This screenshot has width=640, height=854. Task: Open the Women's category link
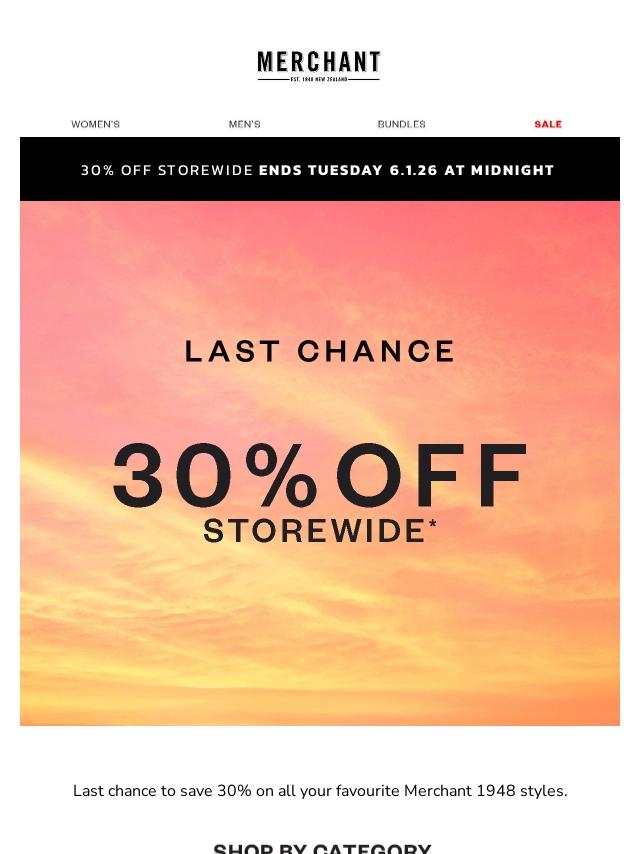[x=95, y=124]
